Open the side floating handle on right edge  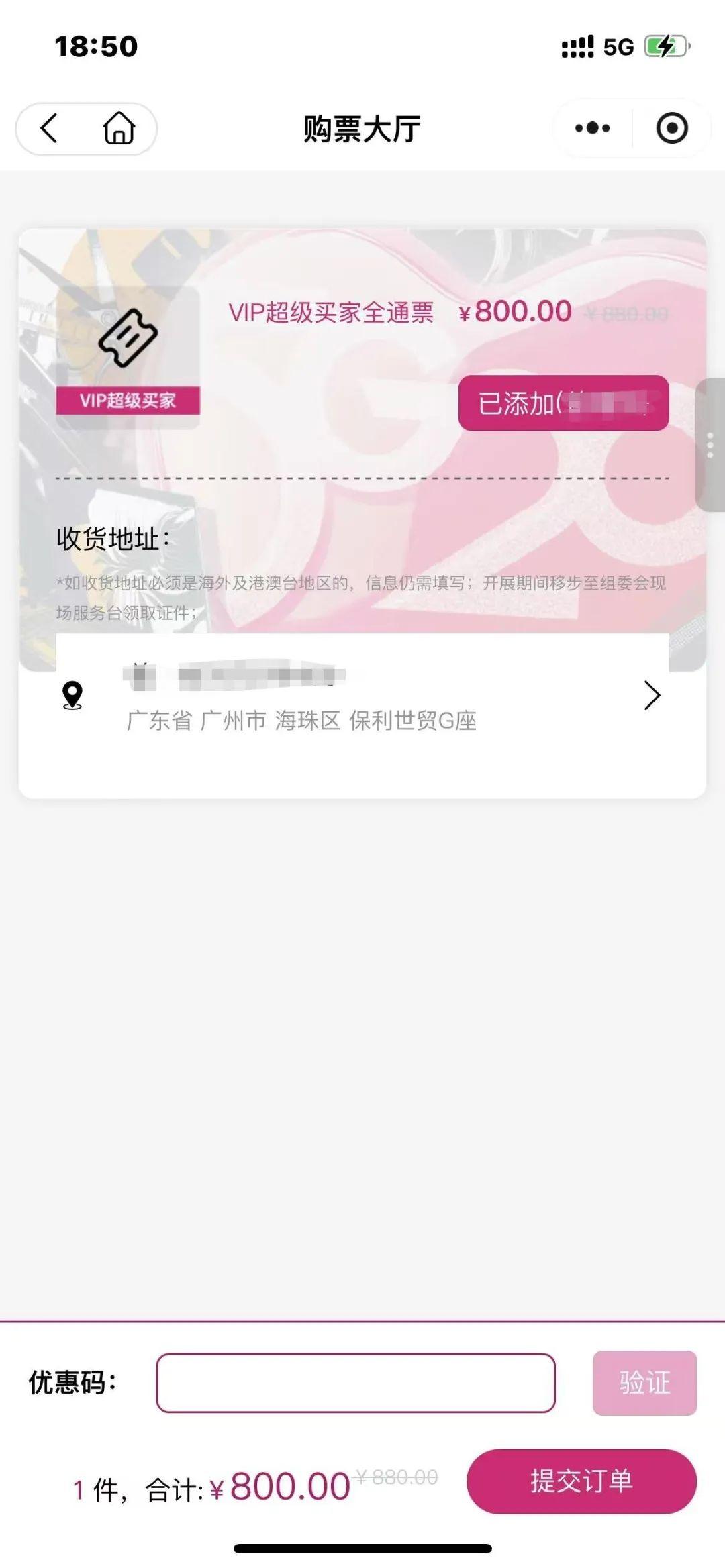tap(710, 446)
